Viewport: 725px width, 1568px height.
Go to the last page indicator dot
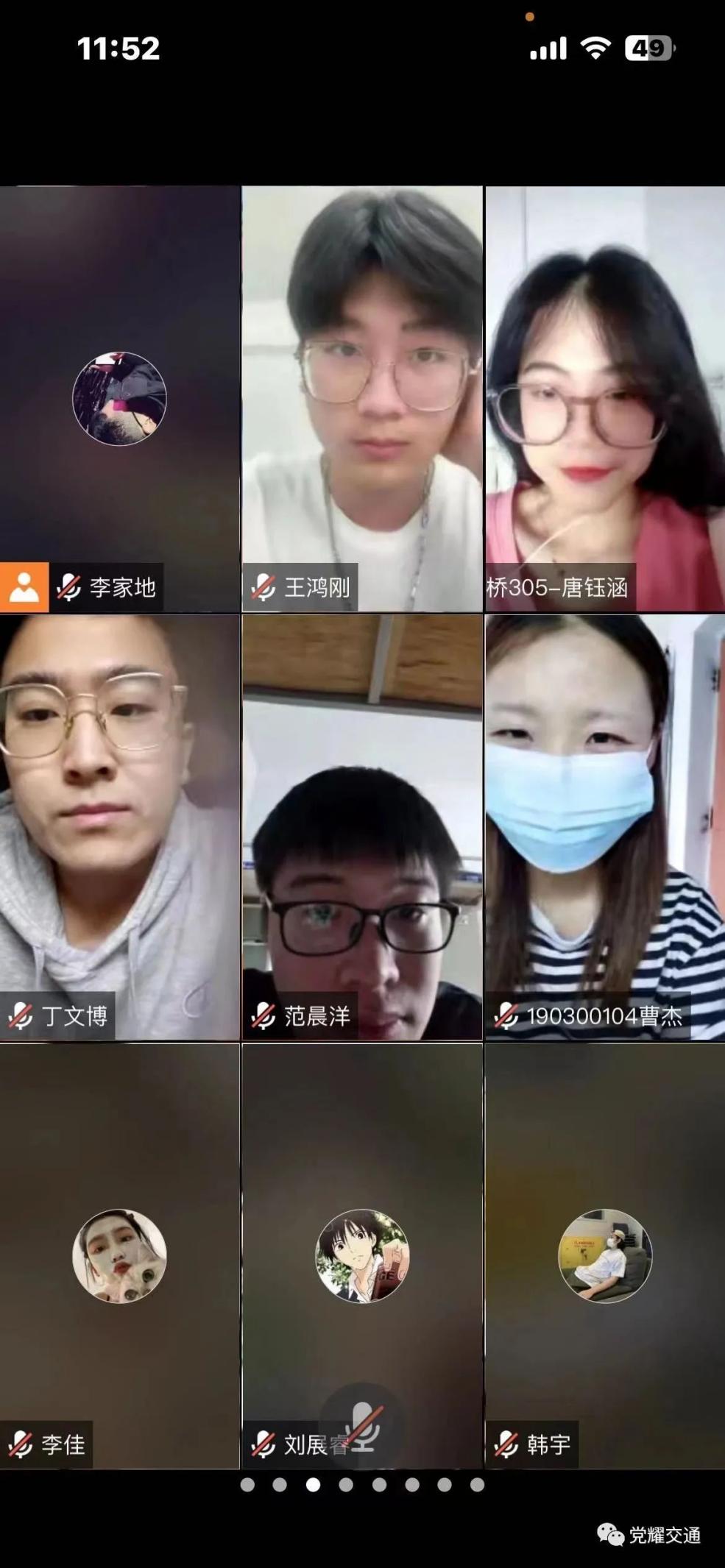pyautogui.click(x=478, y=1485)
